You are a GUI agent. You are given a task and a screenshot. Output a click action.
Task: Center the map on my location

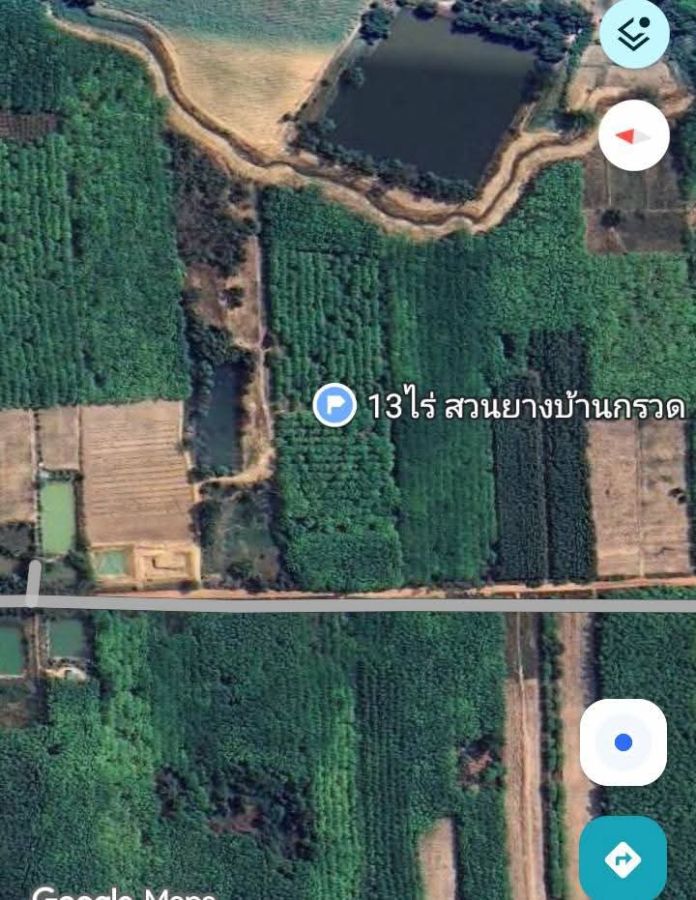coord(623,742)
